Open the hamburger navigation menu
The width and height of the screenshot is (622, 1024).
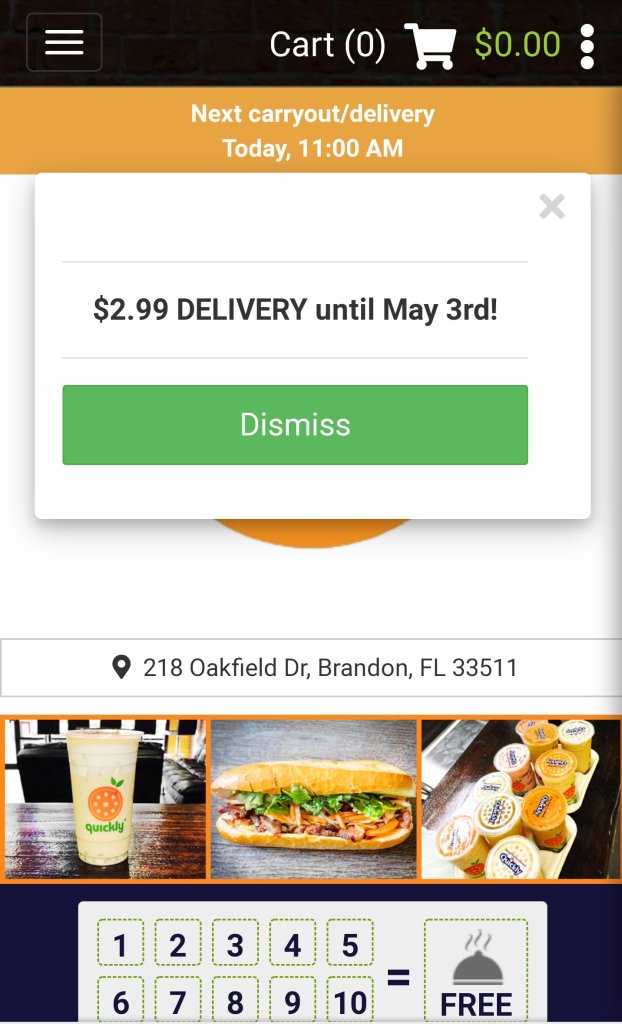(x=64, y=43)
